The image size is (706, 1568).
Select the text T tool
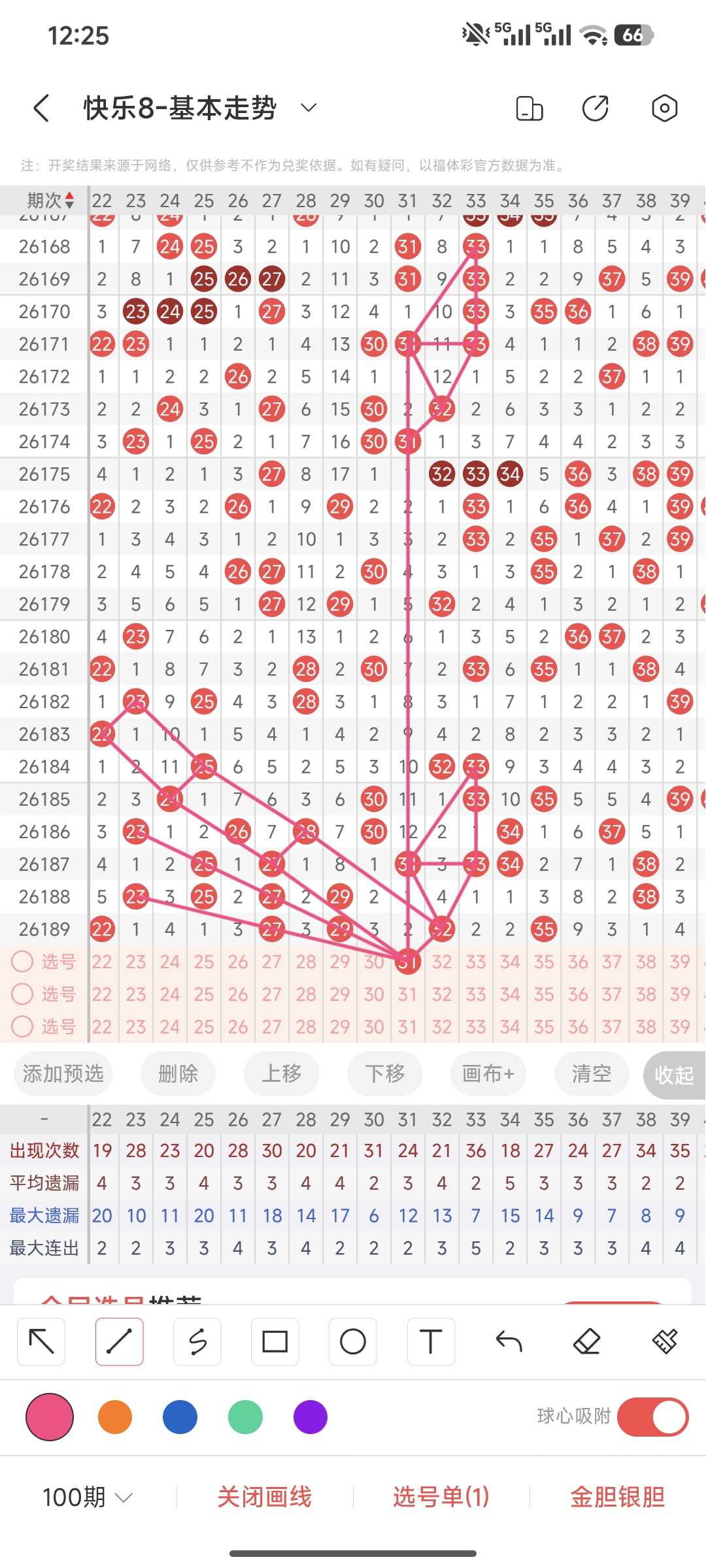(431, 1342)
